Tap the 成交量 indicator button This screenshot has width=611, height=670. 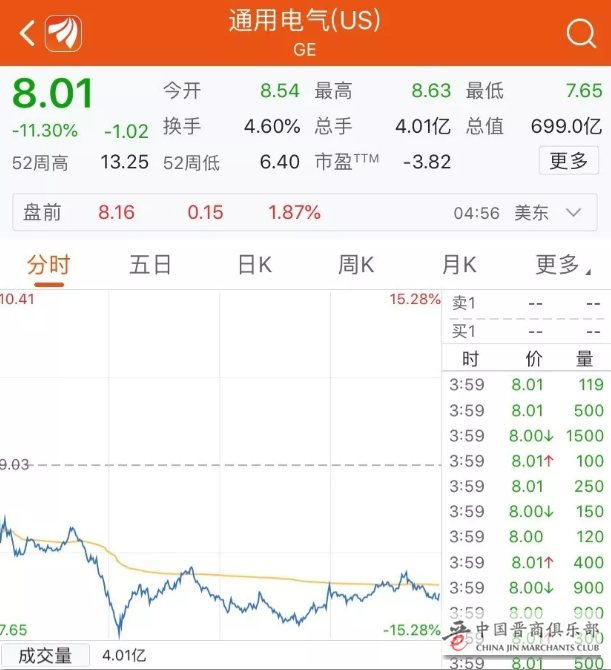46,656
